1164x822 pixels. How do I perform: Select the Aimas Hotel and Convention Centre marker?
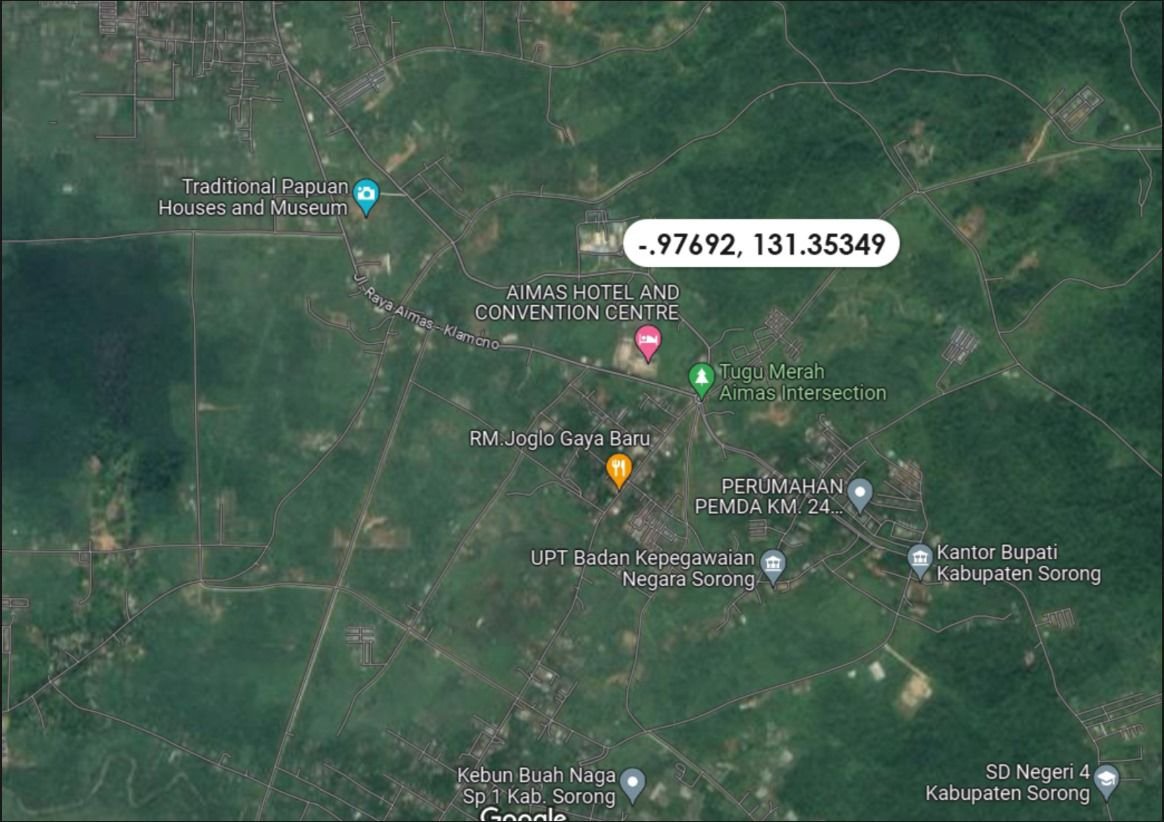648,342
